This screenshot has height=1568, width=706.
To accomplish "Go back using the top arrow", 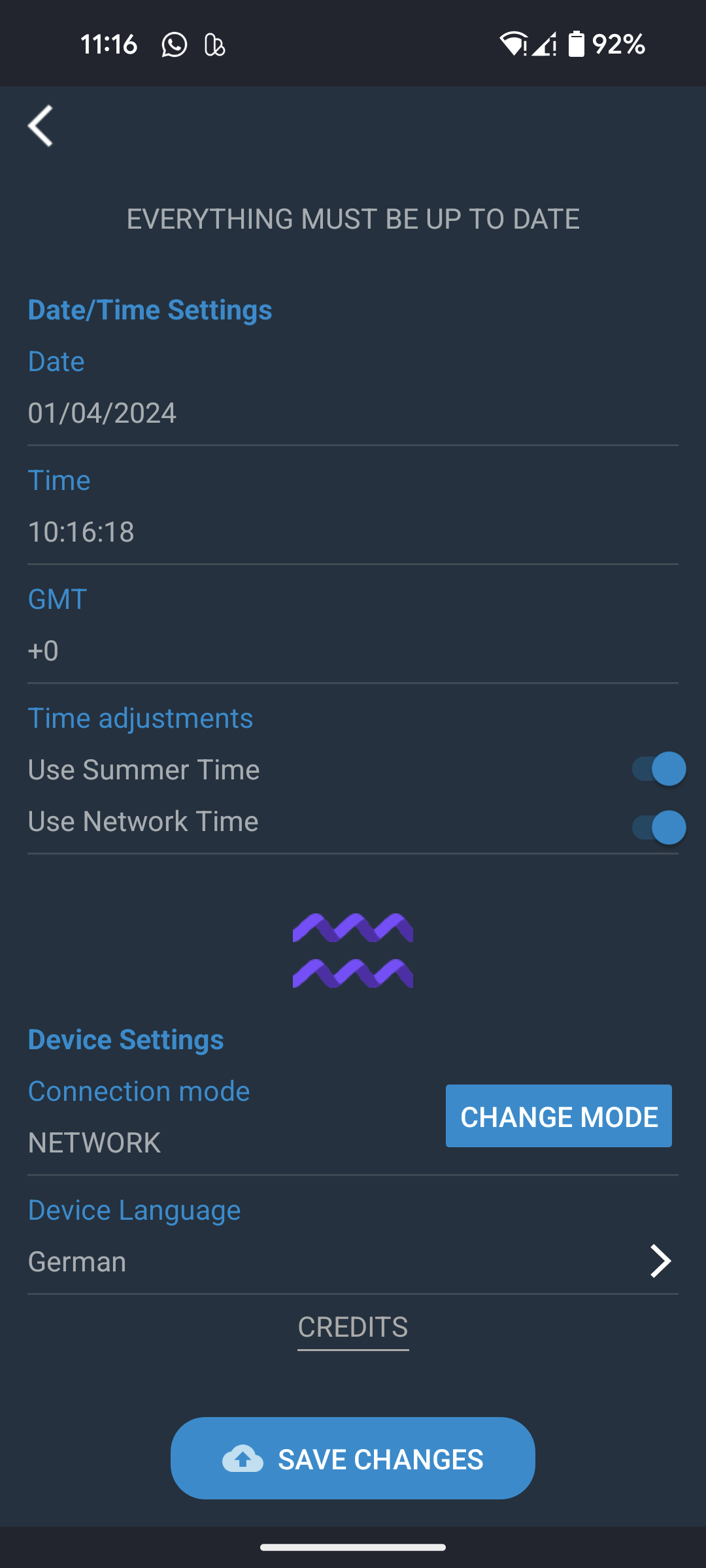I will 41,125.
